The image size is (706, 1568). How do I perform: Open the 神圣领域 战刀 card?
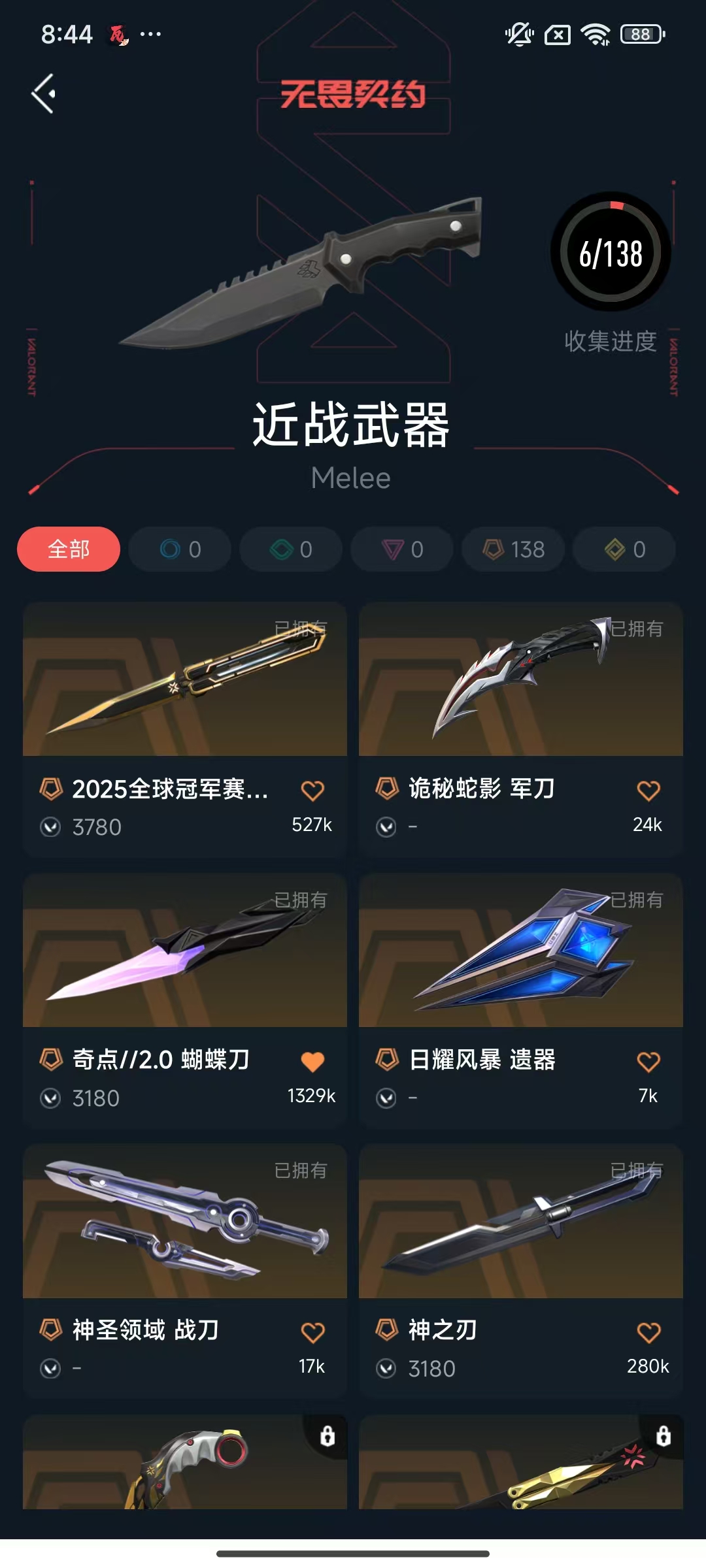tap(185, 1222)
